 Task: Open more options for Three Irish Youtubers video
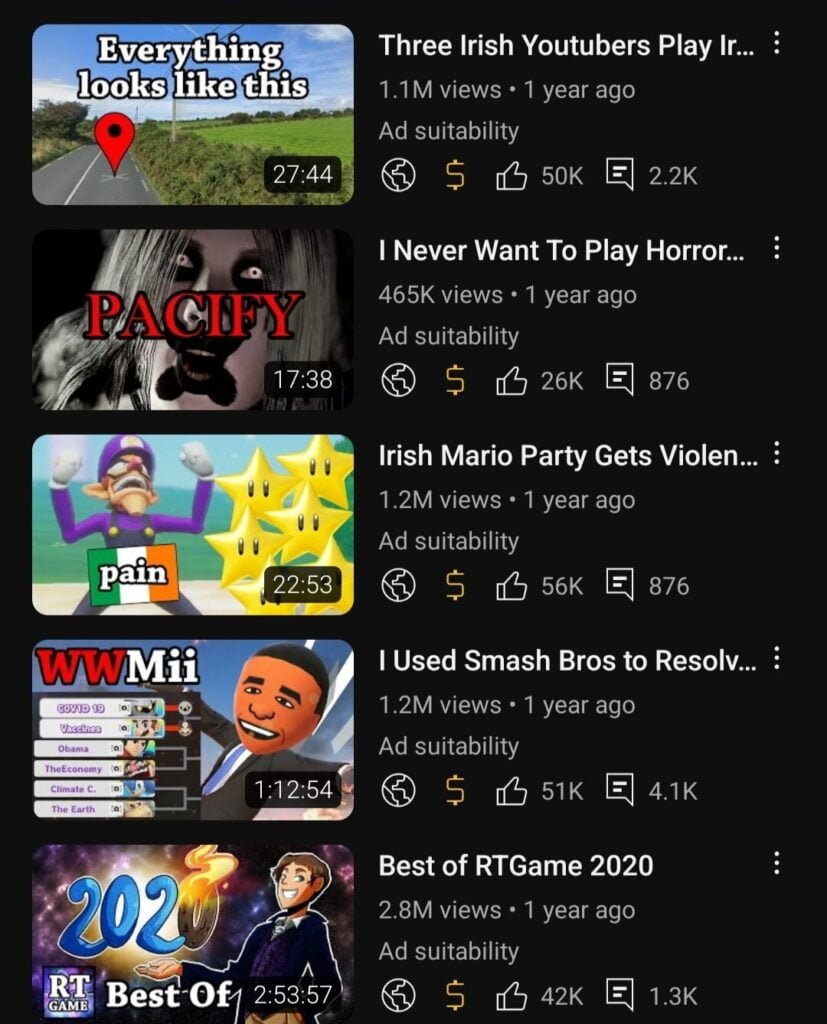[777, 45]
